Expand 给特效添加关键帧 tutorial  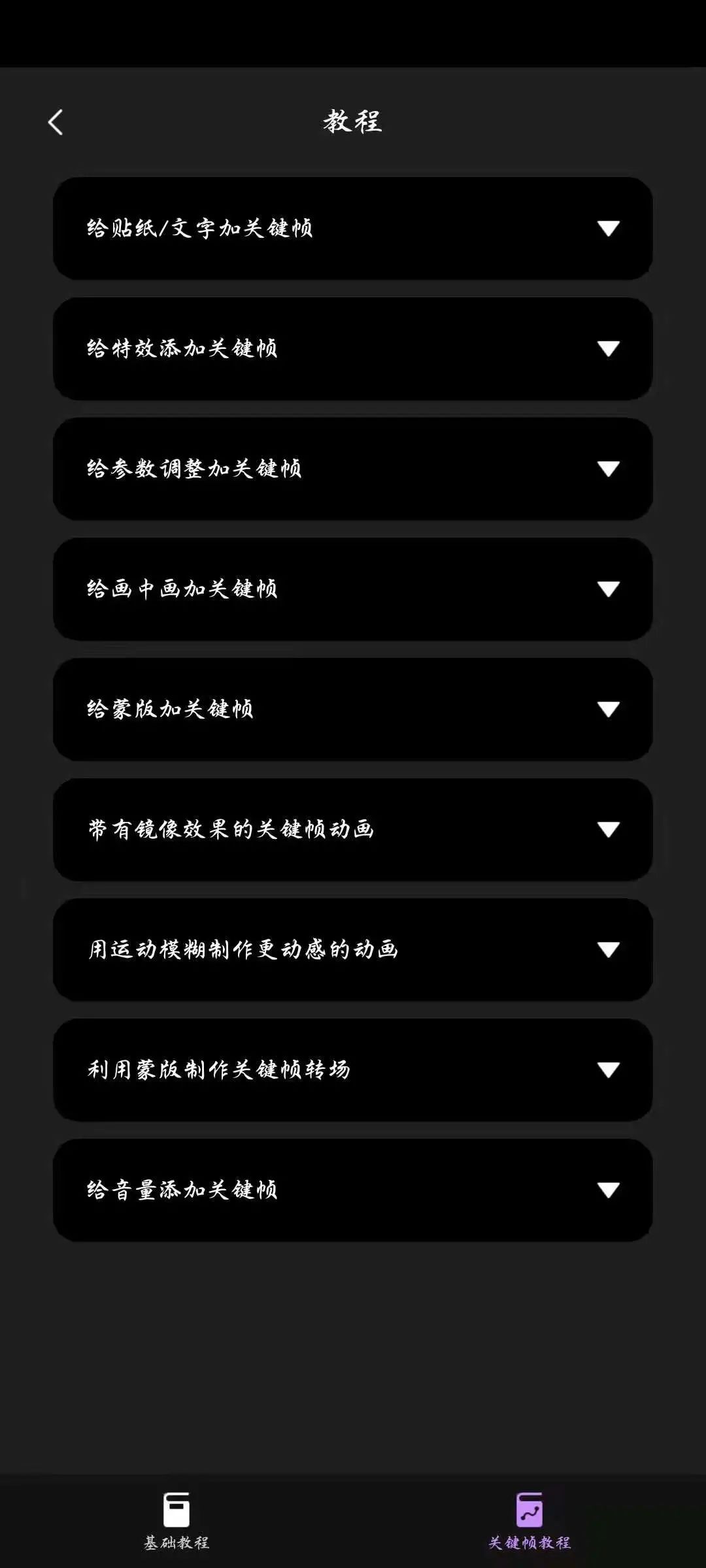point(608,349)
